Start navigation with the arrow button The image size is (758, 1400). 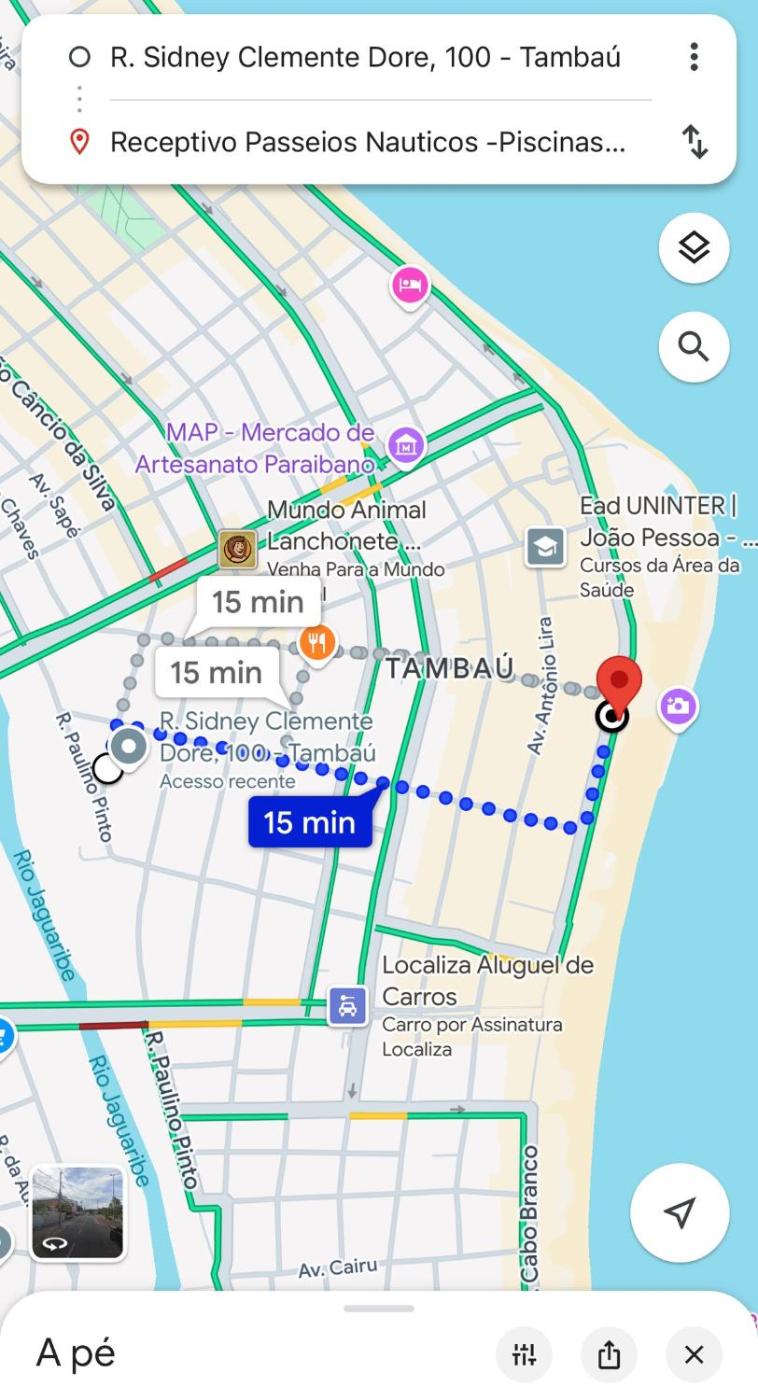pos(679,1213)
